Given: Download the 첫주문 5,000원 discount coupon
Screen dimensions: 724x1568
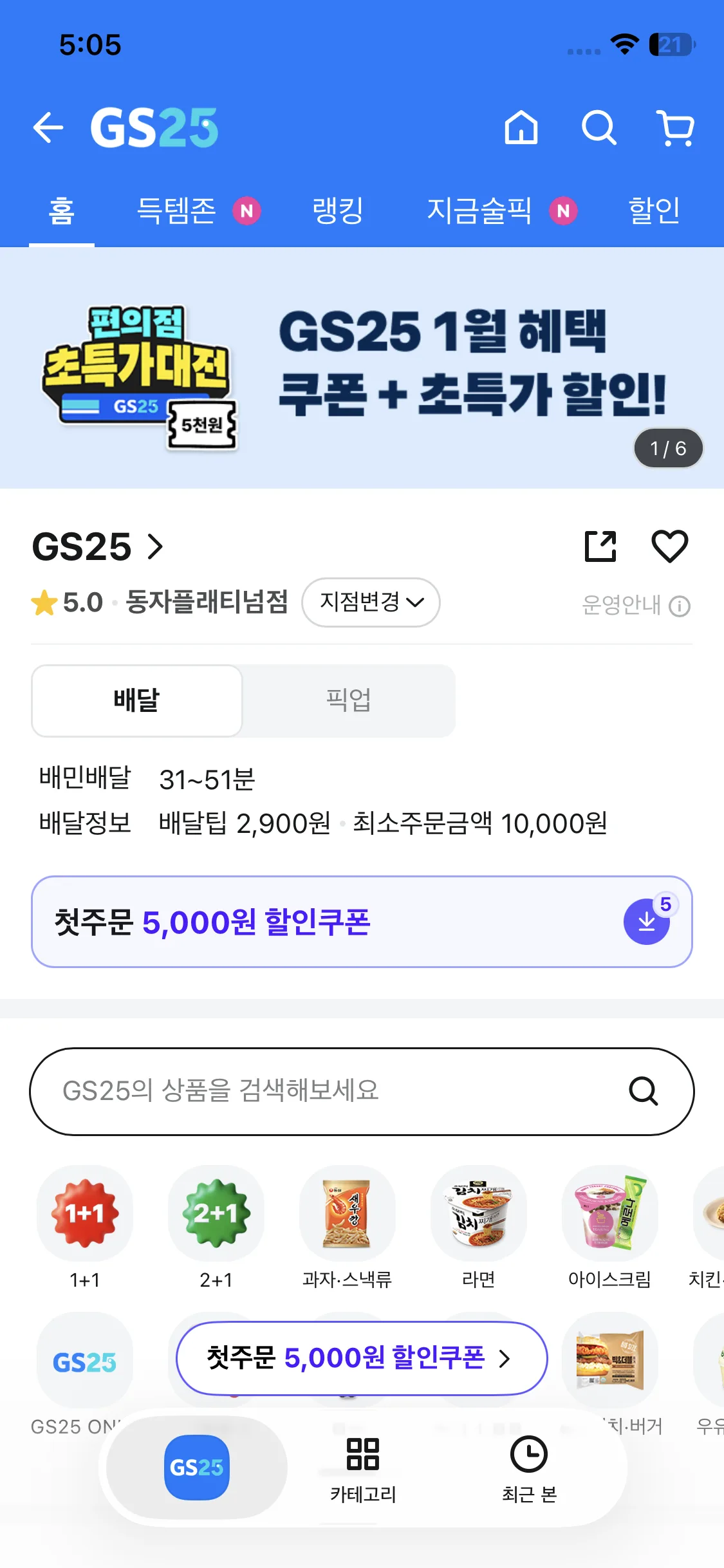Looking at the screenshot, I should point(647,921).
